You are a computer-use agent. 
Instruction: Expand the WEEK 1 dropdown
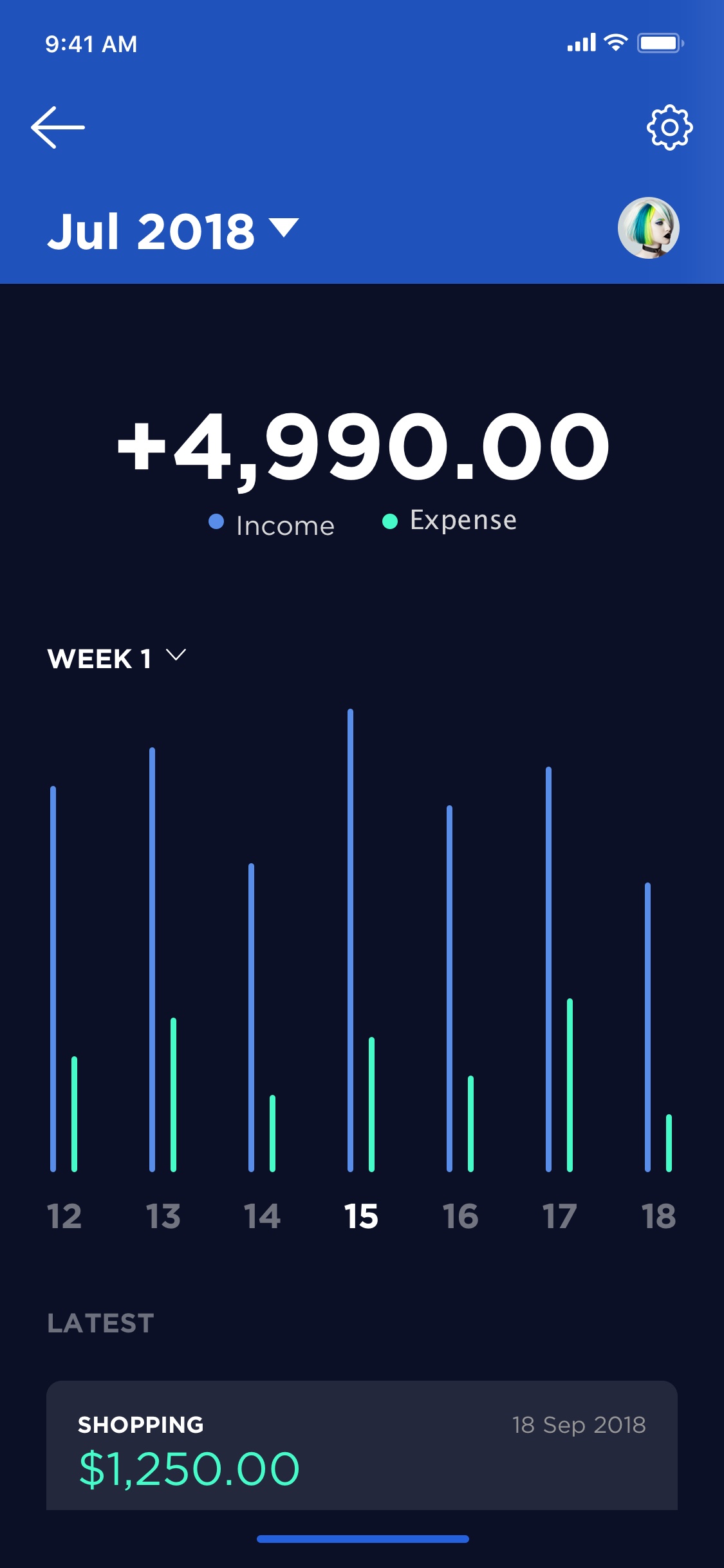(116, 658)
